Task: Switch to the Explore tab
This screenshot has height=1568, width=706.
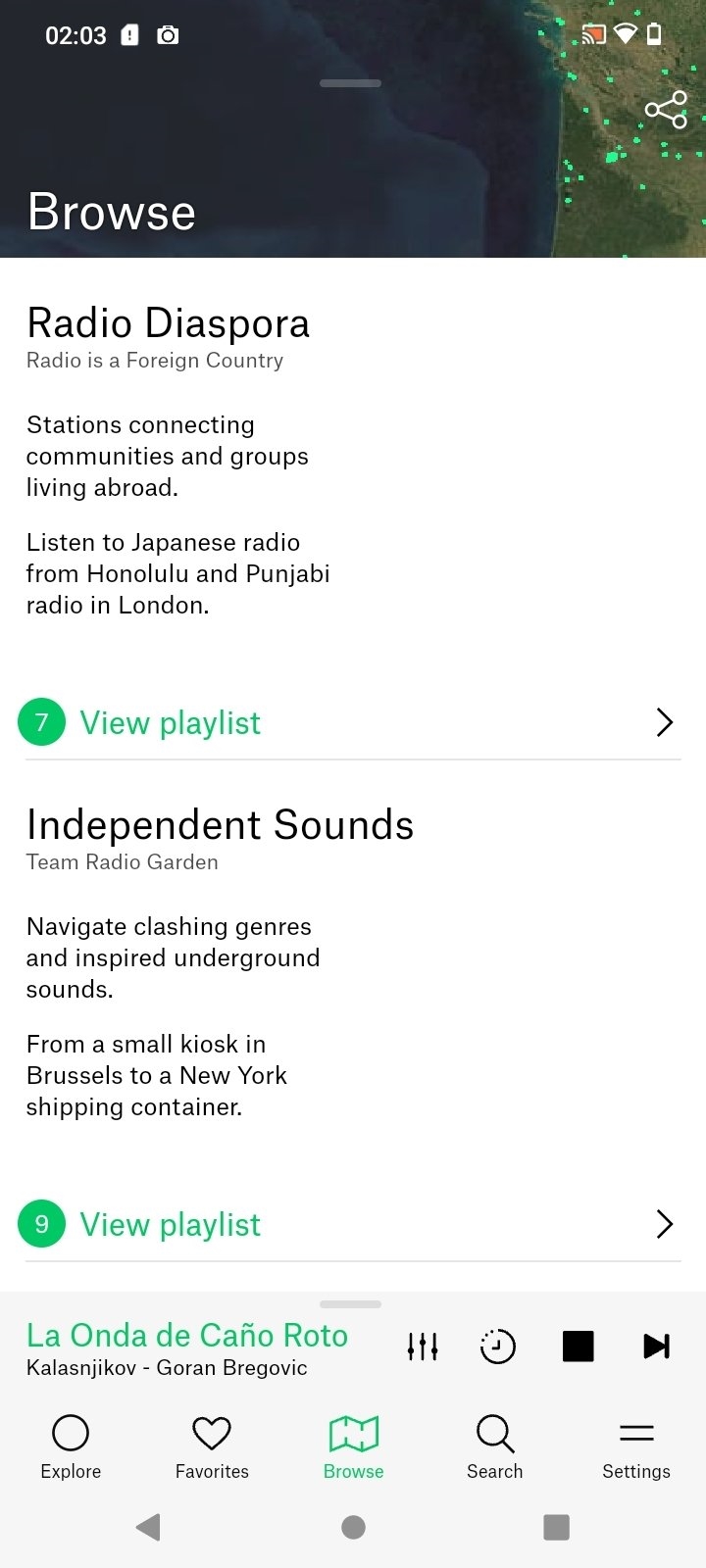Action: [71, 1446]
